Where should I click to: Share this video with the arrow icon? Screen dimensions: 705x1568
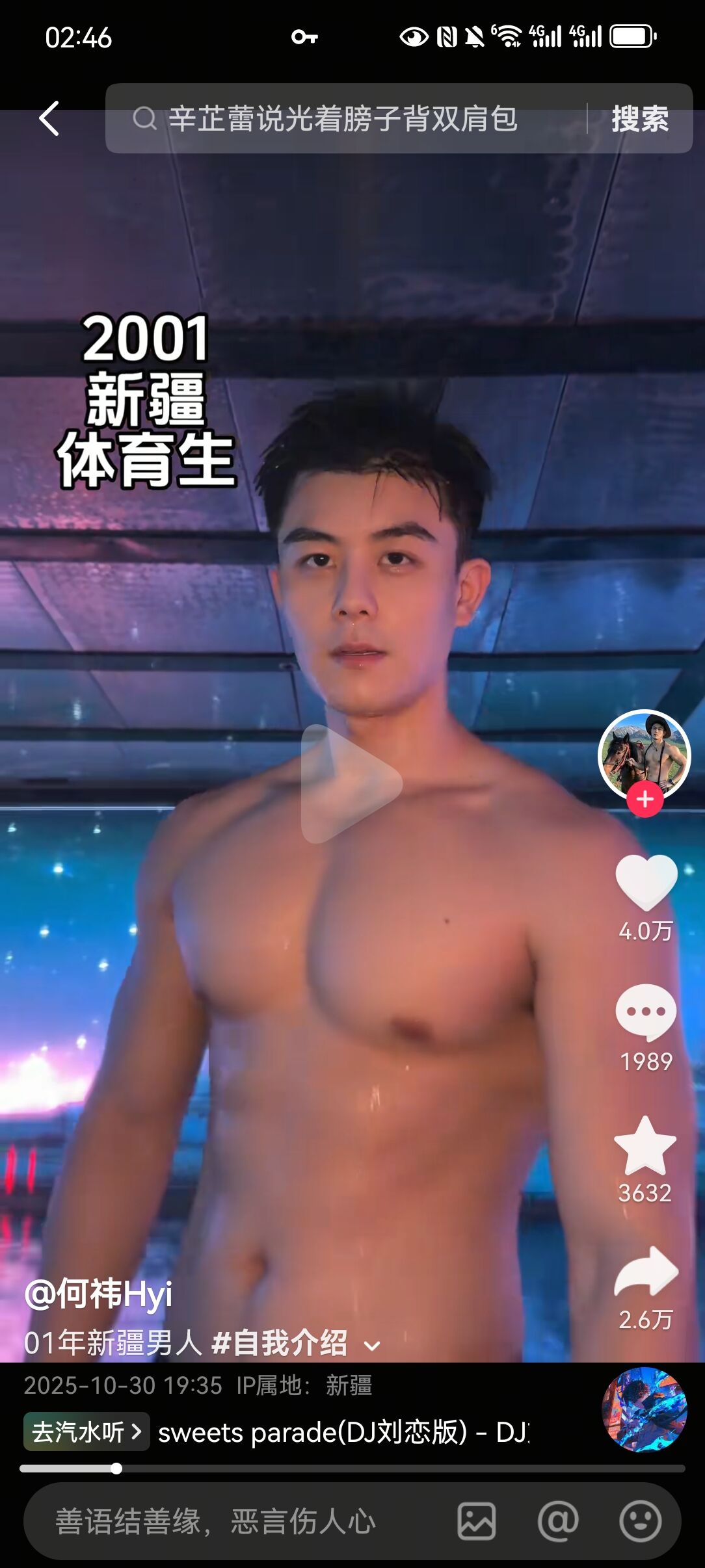[646, 1272]
